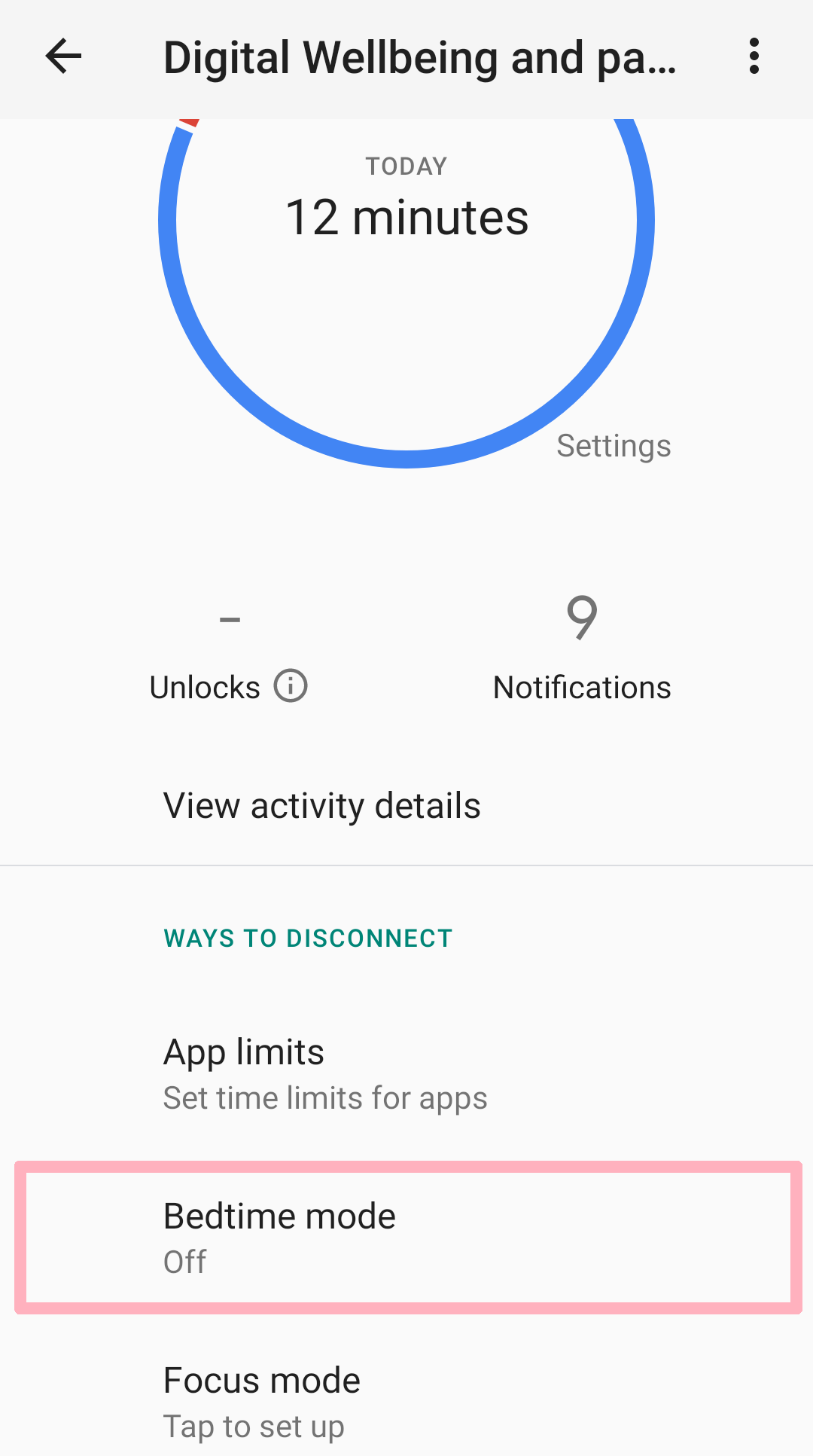Open the three-dot overflow menu

click(x=754, y=56)
